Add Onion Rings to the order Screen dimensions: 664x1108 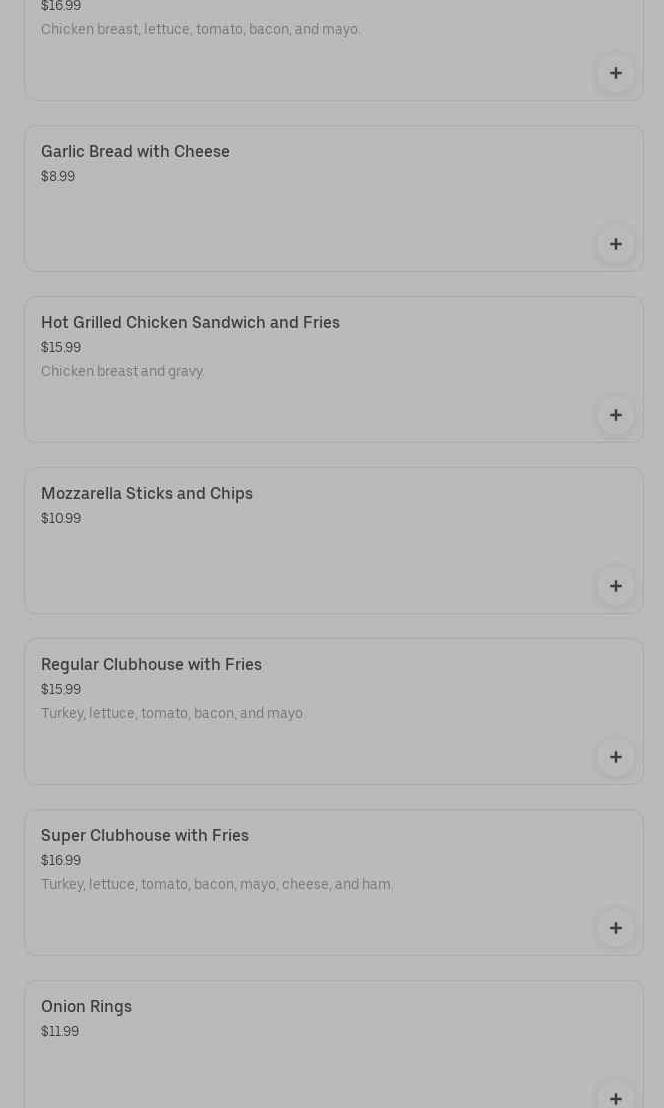[x=615, y=1097]
